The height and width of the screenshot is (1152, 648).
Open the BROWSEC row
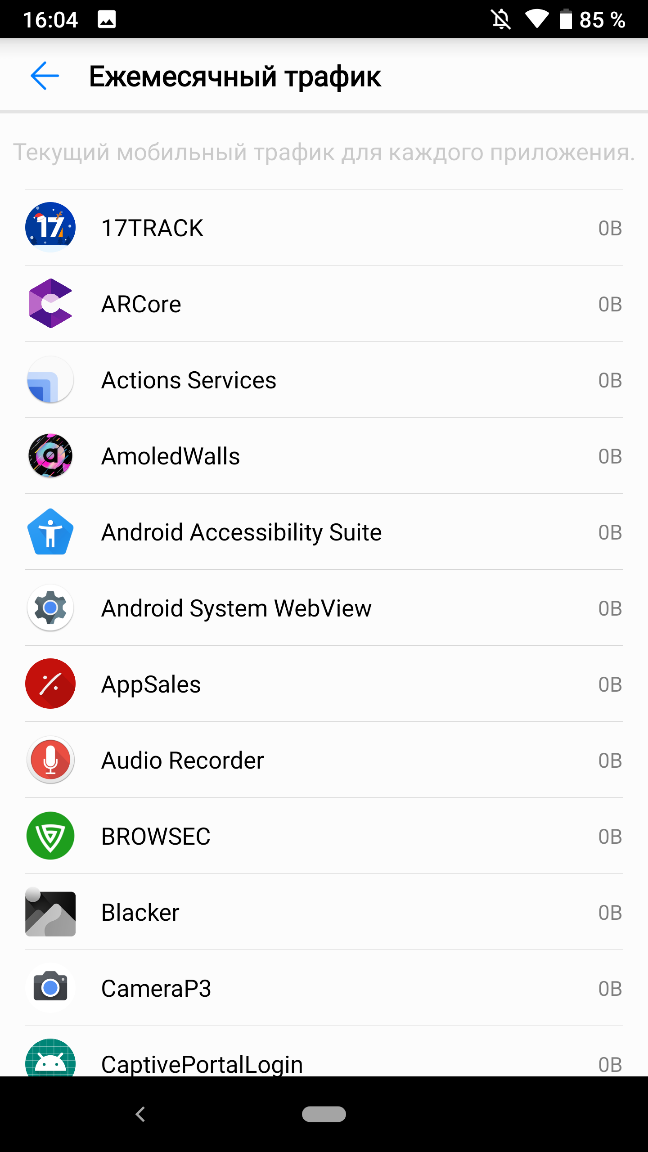click(x=324, y=836)
